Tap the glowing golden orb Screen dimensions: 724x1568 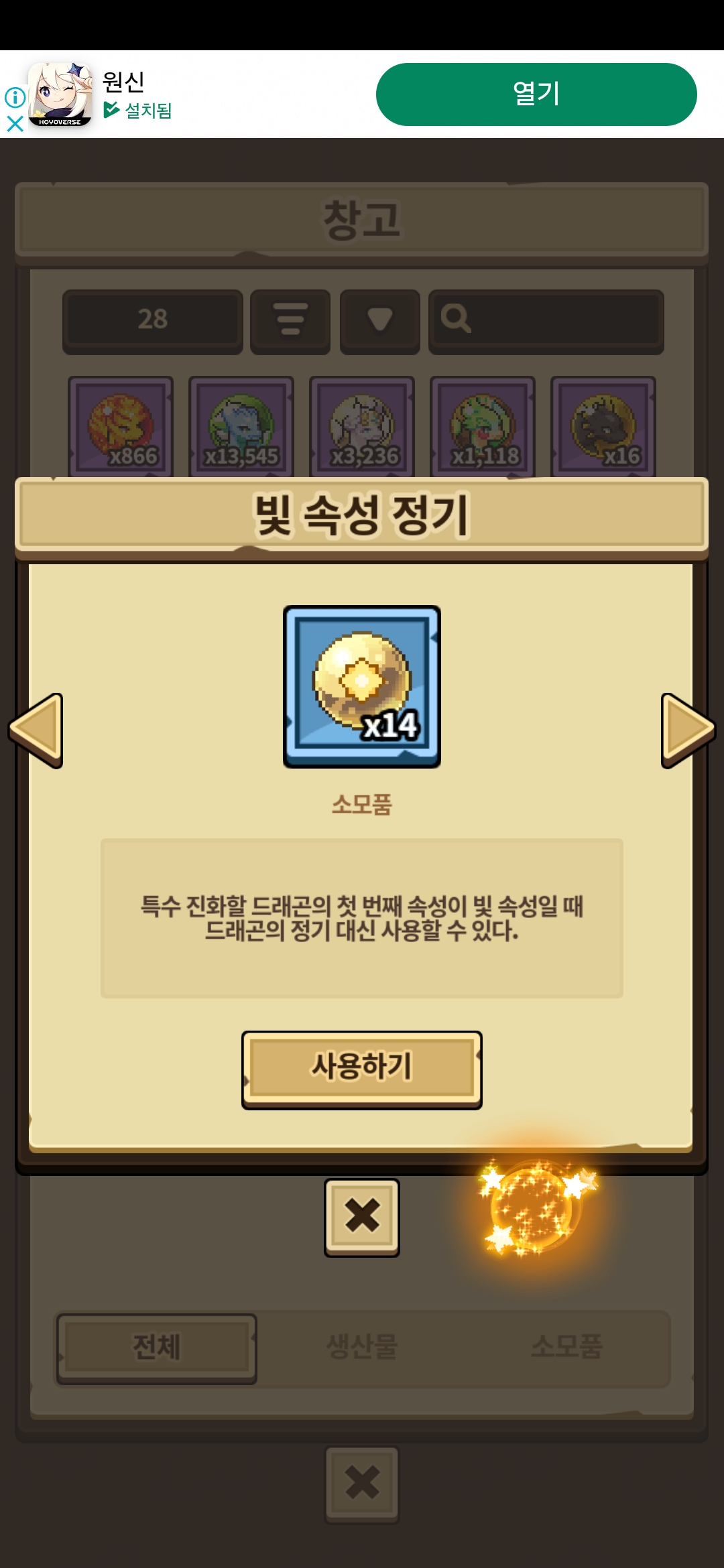tap(534, 1207)
